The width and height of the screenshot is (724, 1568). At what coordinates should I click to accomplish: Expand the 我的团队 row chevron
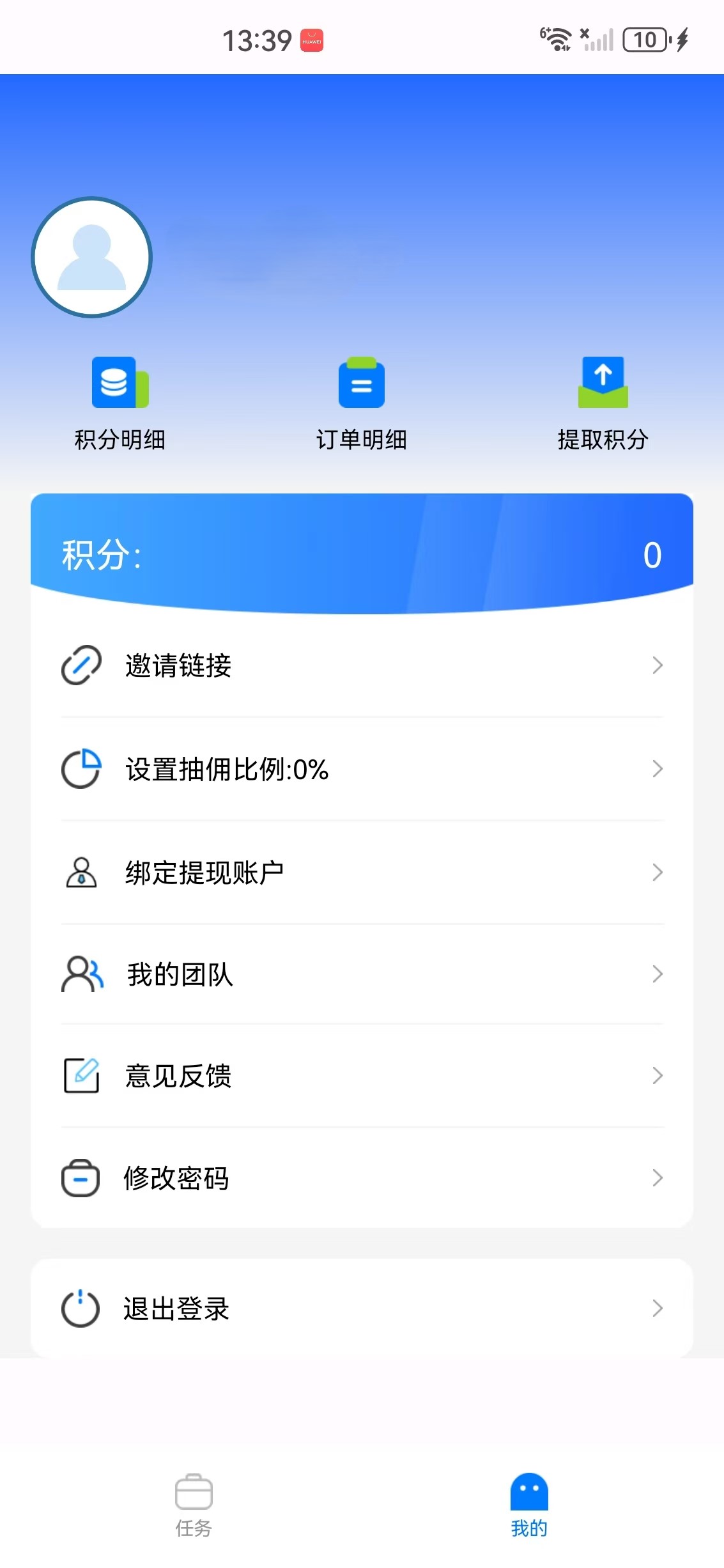click(x=659, y=975)
